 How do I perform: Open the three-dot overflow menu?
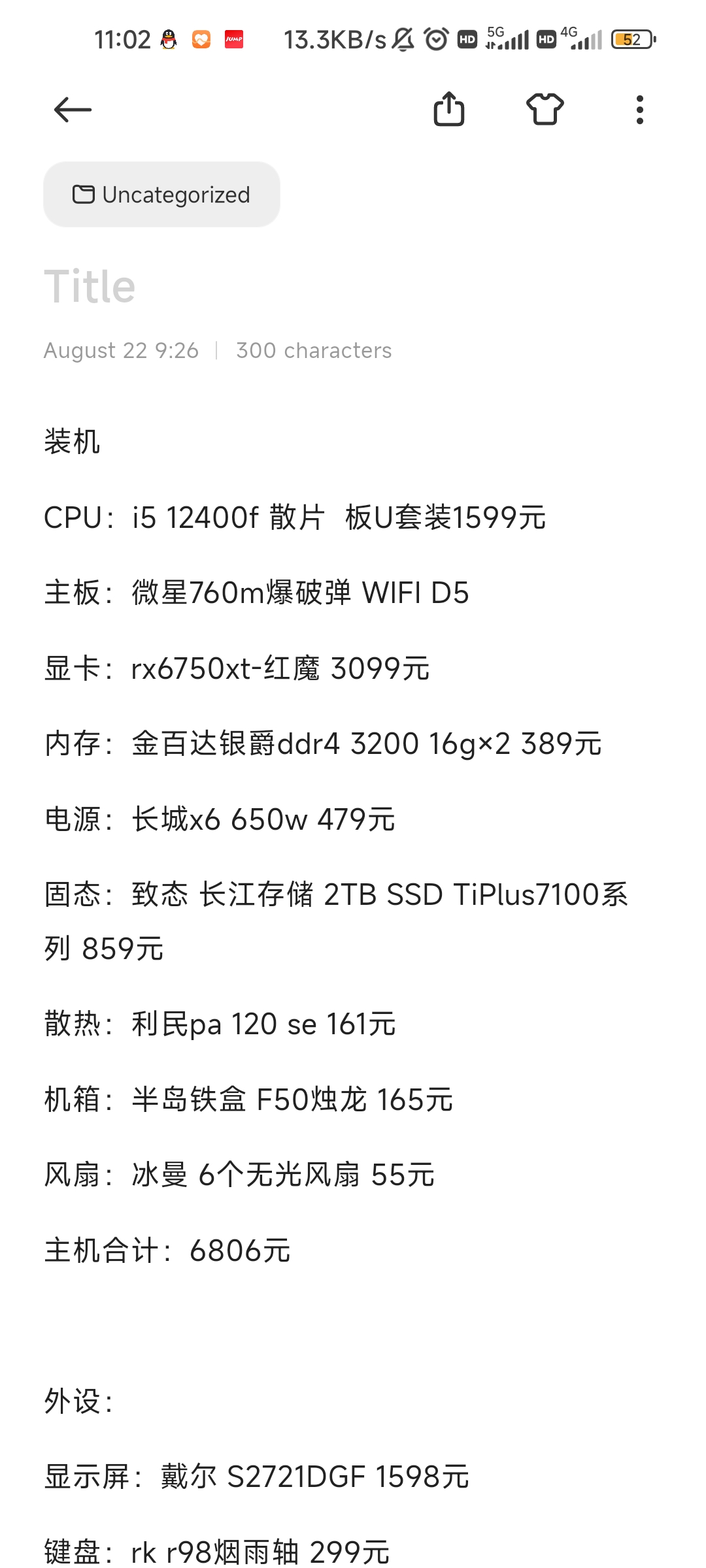[x=639, y=109]
